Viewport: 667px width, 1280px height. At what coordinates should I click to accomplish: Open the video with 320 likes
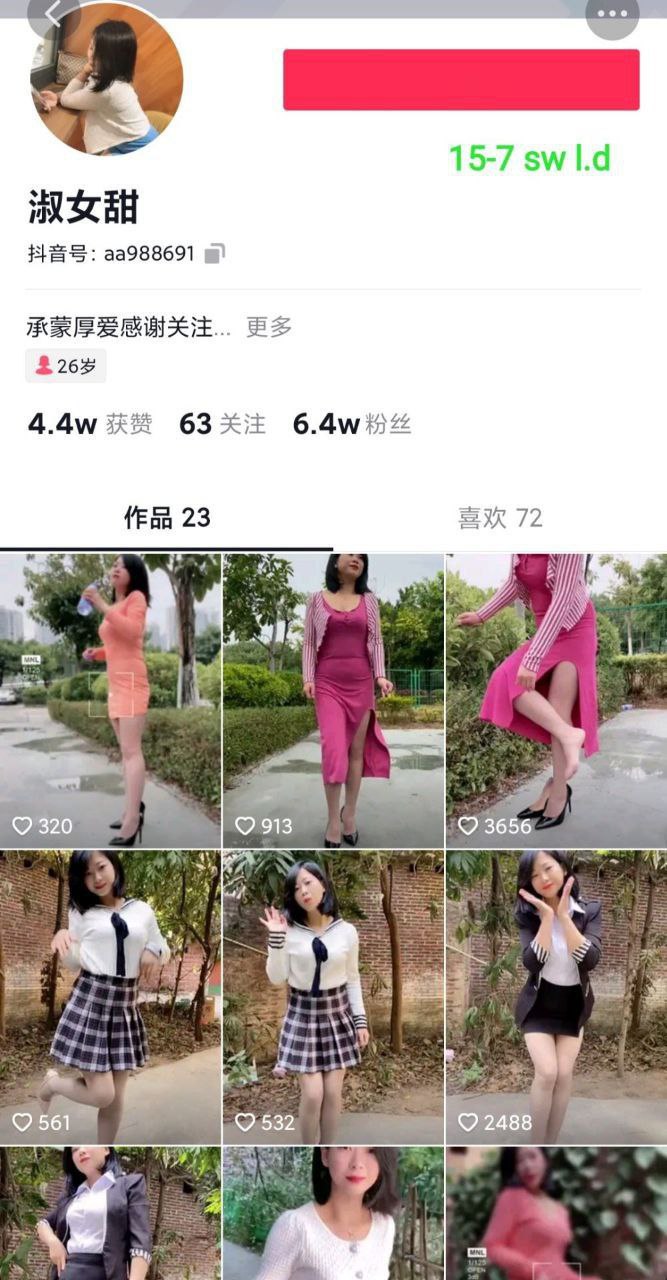(x=110, y=701)
